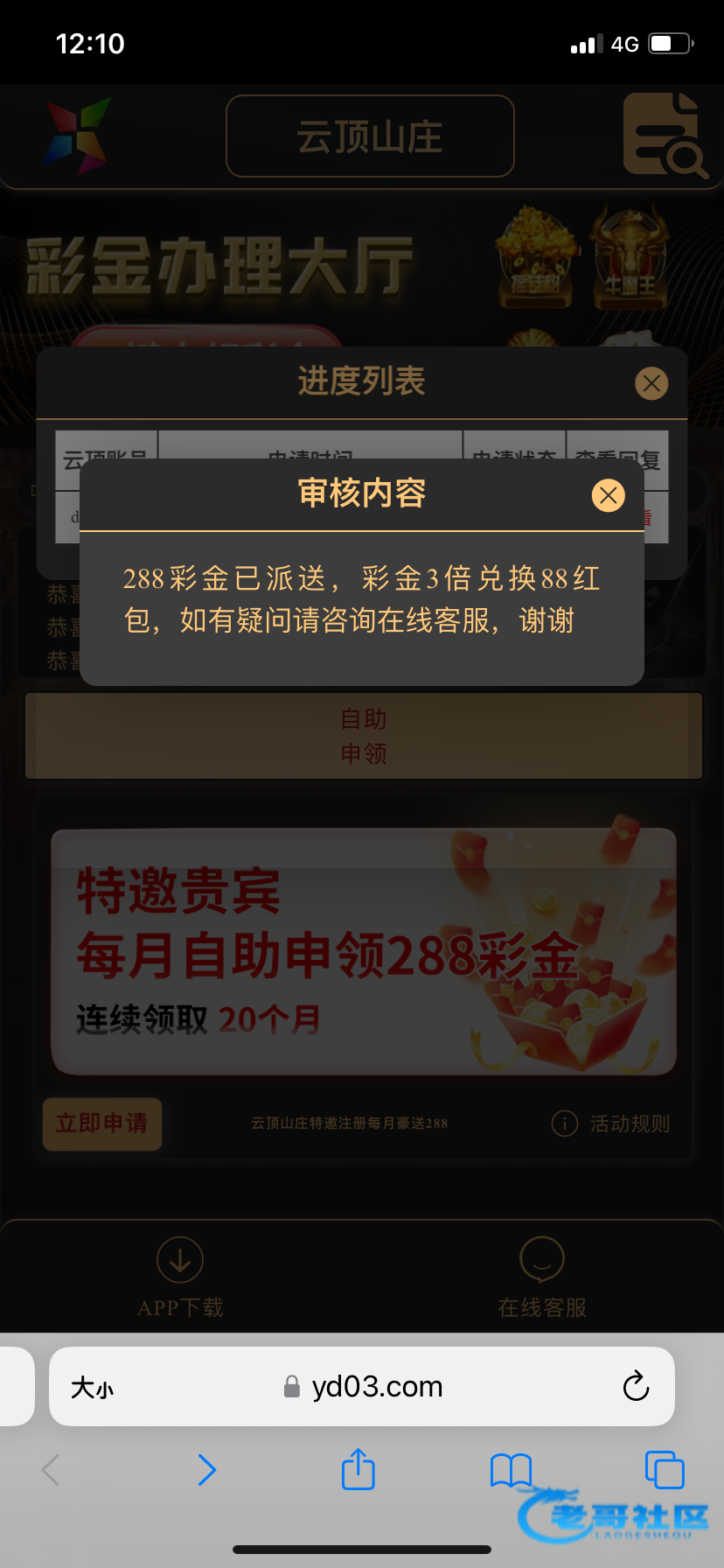Viewport: 724px width, 1568px height.
Task: Close the 审核内容 dialog
Action: (x=609, y=495)
